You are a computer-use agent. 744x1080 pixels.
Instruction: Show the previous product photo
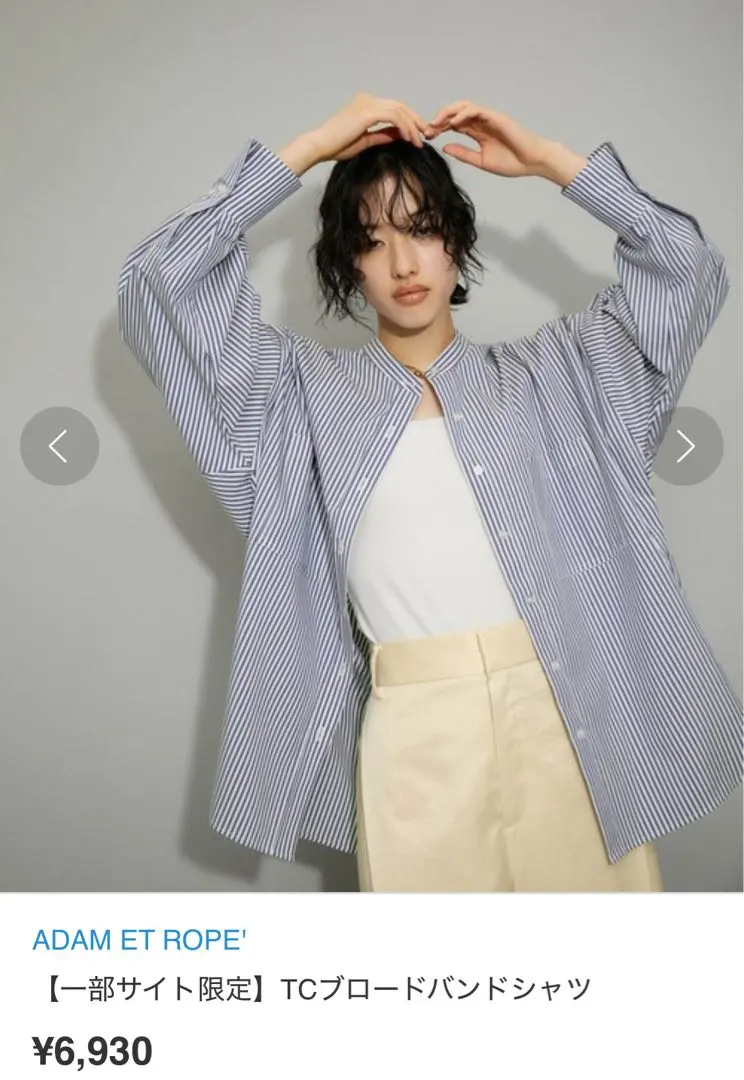(x=59, y=446)
